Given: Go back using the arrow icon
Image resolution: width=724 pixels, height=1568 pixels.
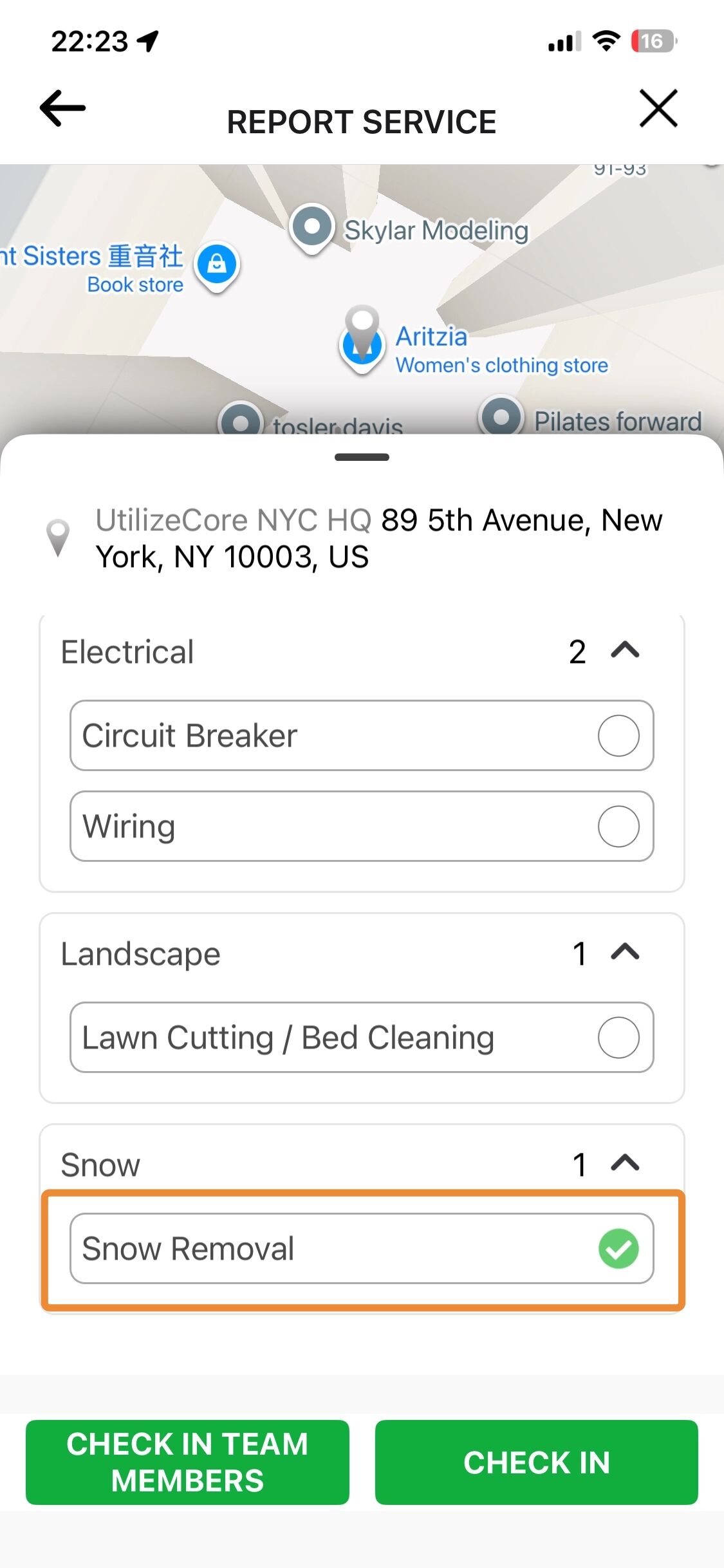Looking at the screenshot, I should [x=62, y=108].
